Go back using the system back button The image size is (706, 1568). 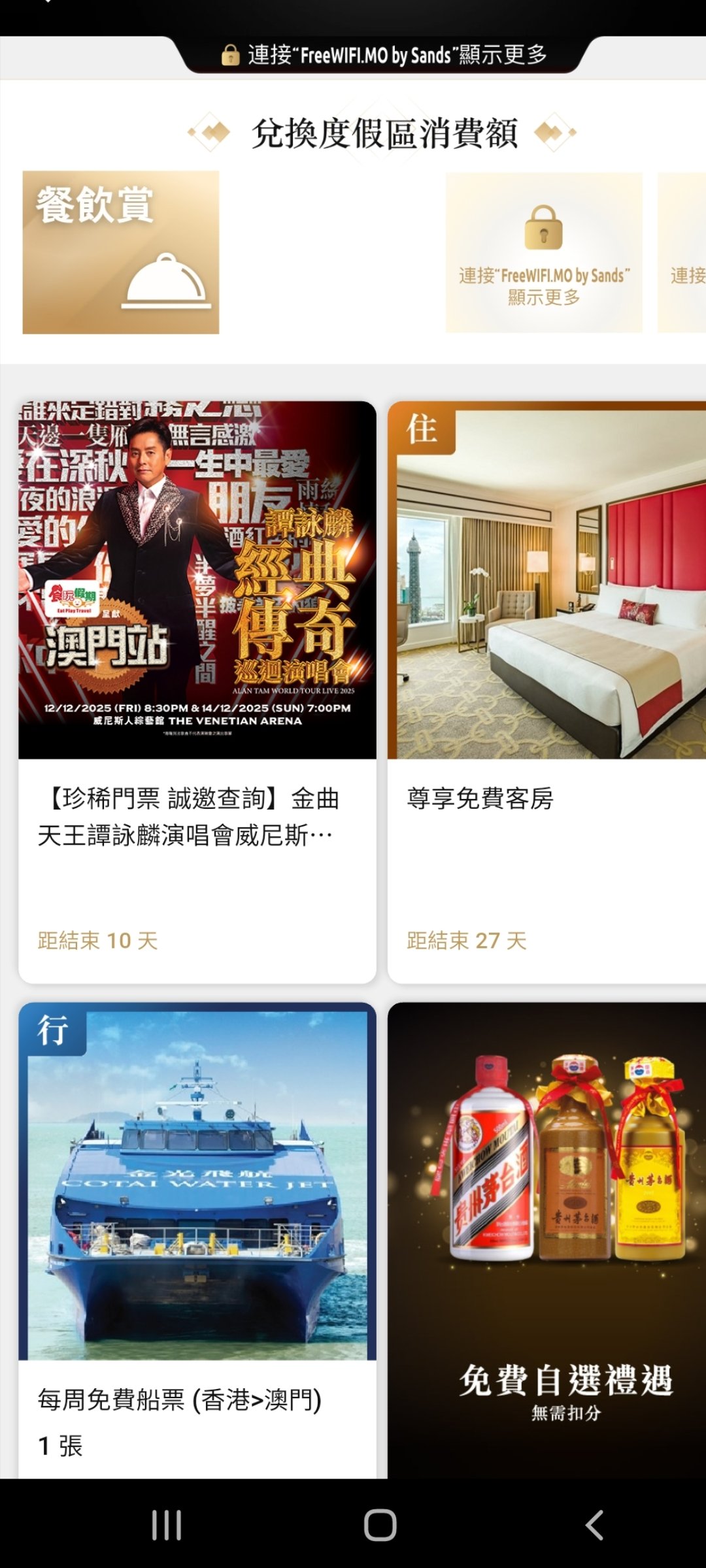594,1526
